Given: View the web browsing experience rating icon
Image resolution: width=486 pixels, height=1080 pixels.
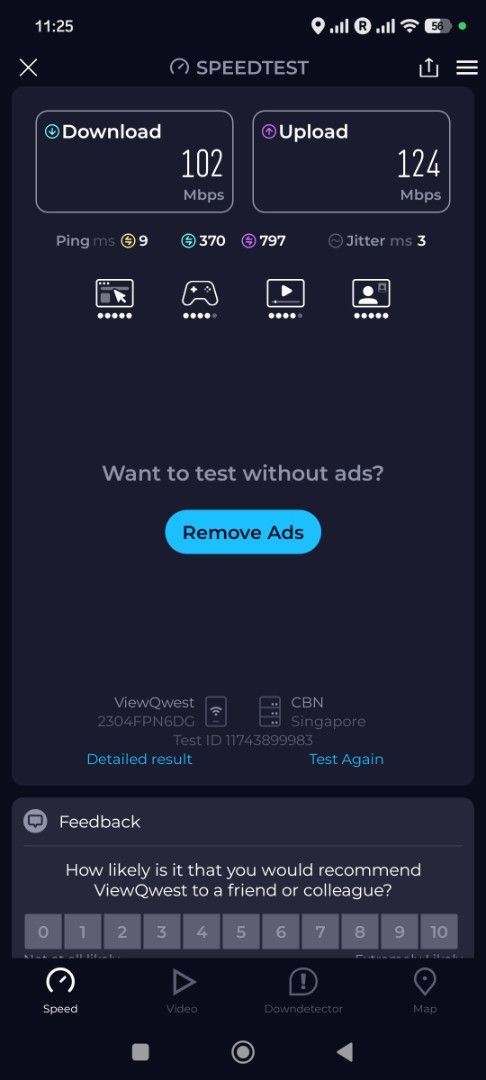Looking at the screenshot, I should 114,299.
